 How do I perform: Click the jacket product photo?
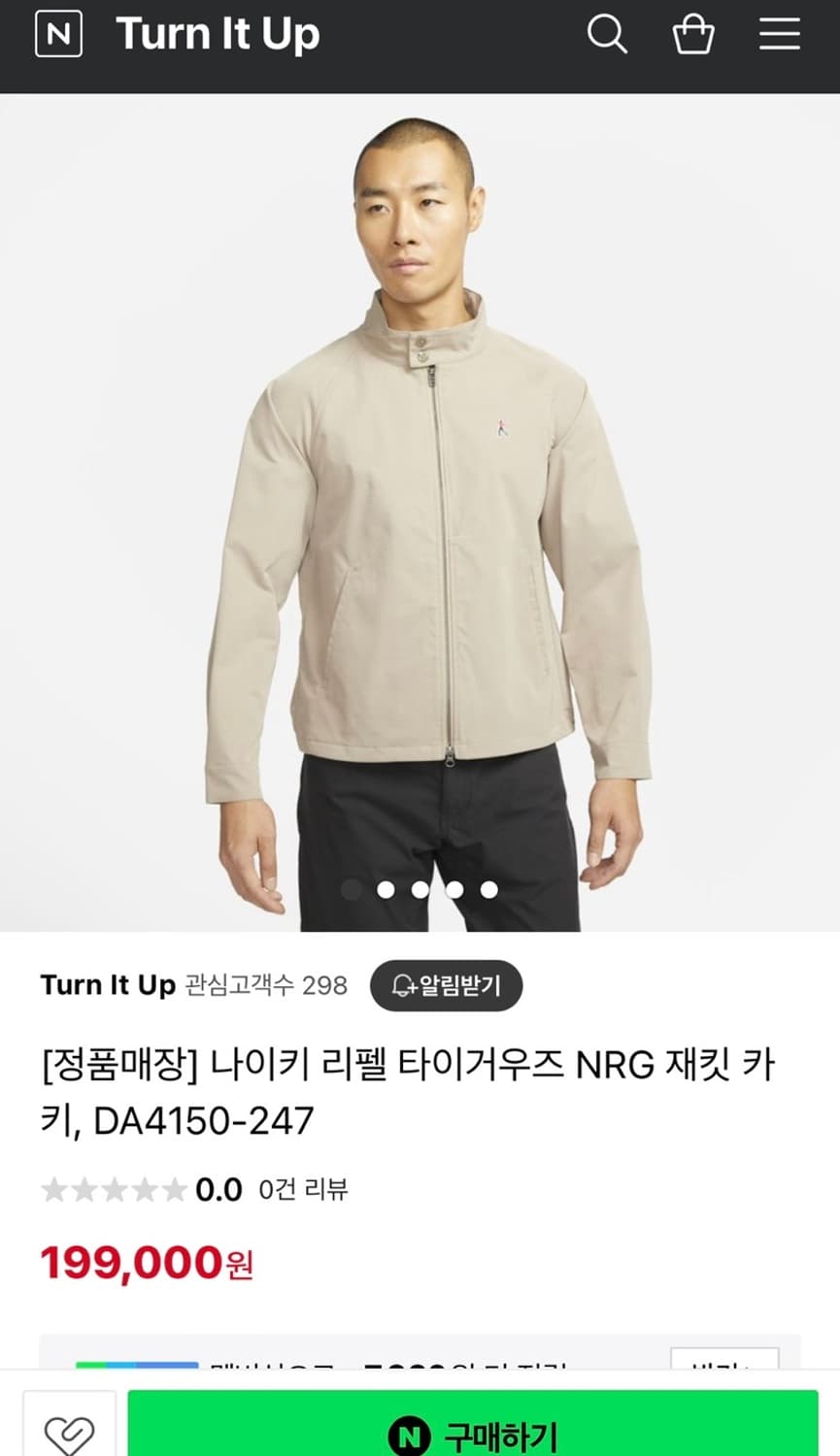420,505
